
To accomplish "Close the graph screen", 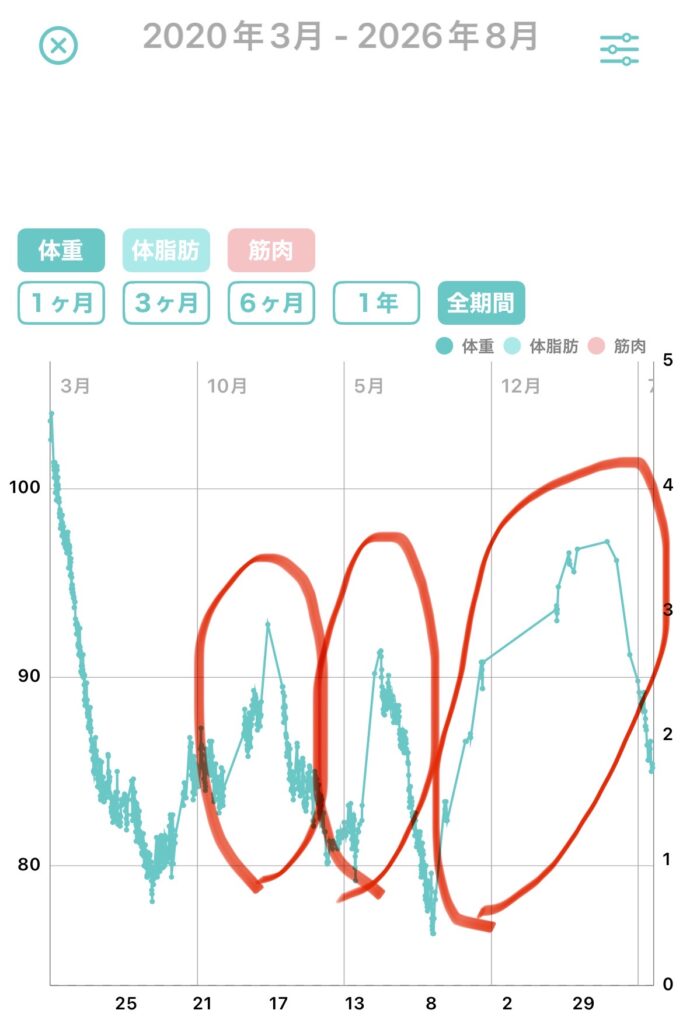I will [x=59, y=46].
